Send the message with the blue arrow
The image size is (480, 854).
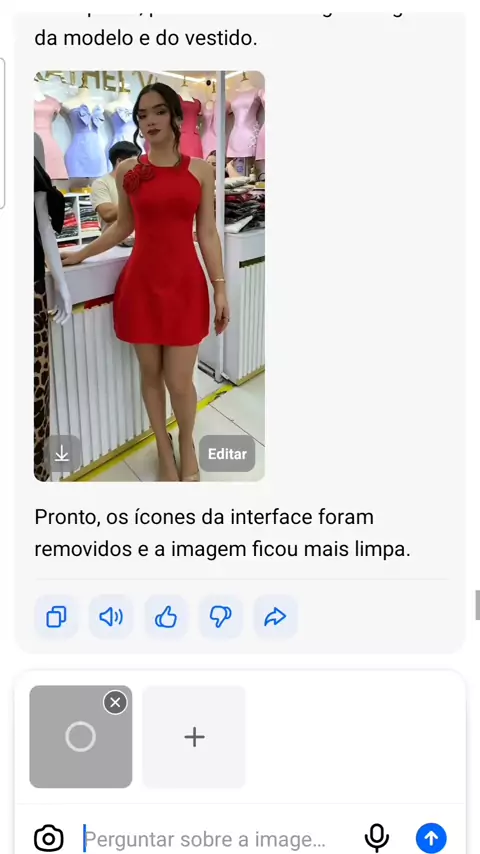(431, 838)
